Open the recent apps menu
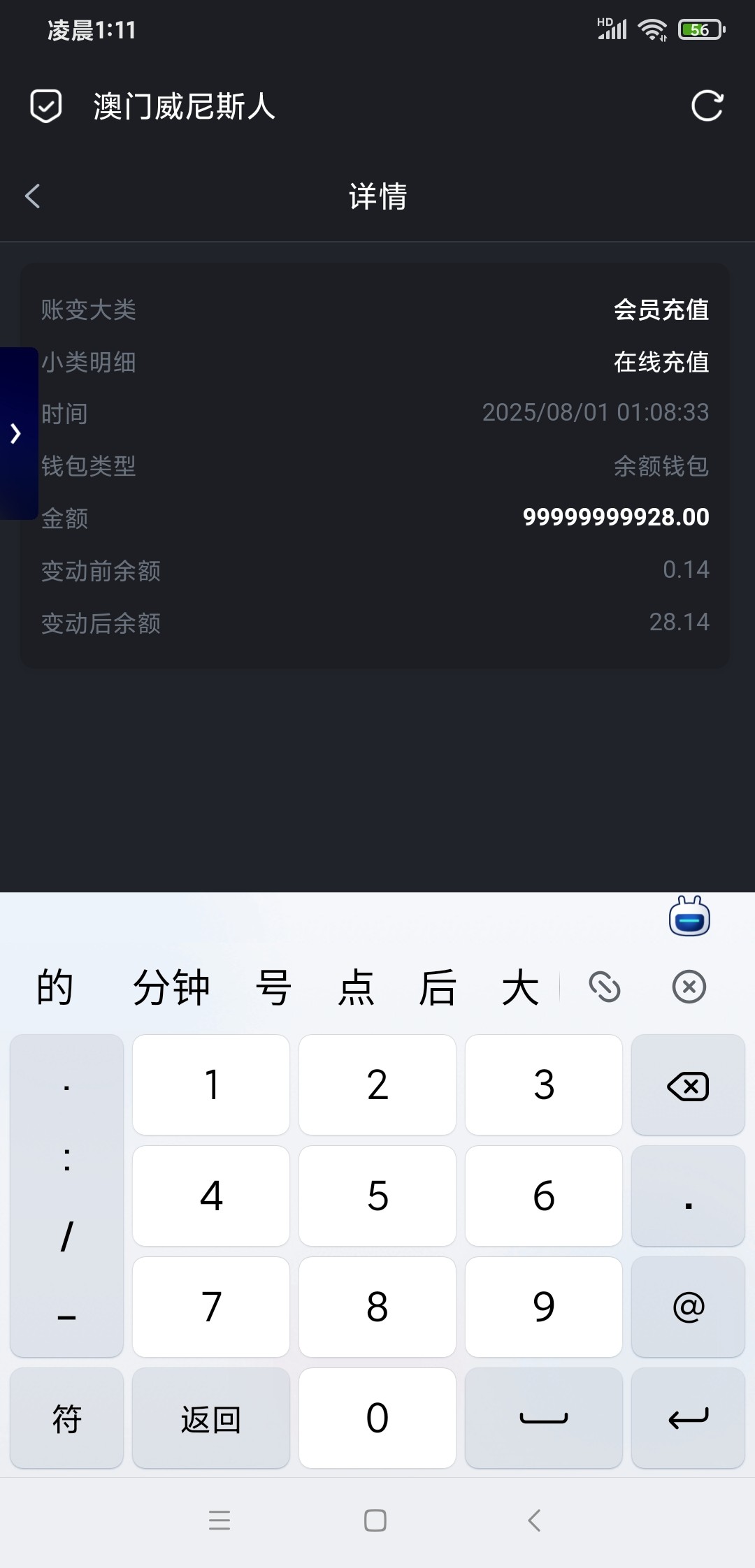The width and height of the screenshot is (755, 1568). coord(220,1520)
